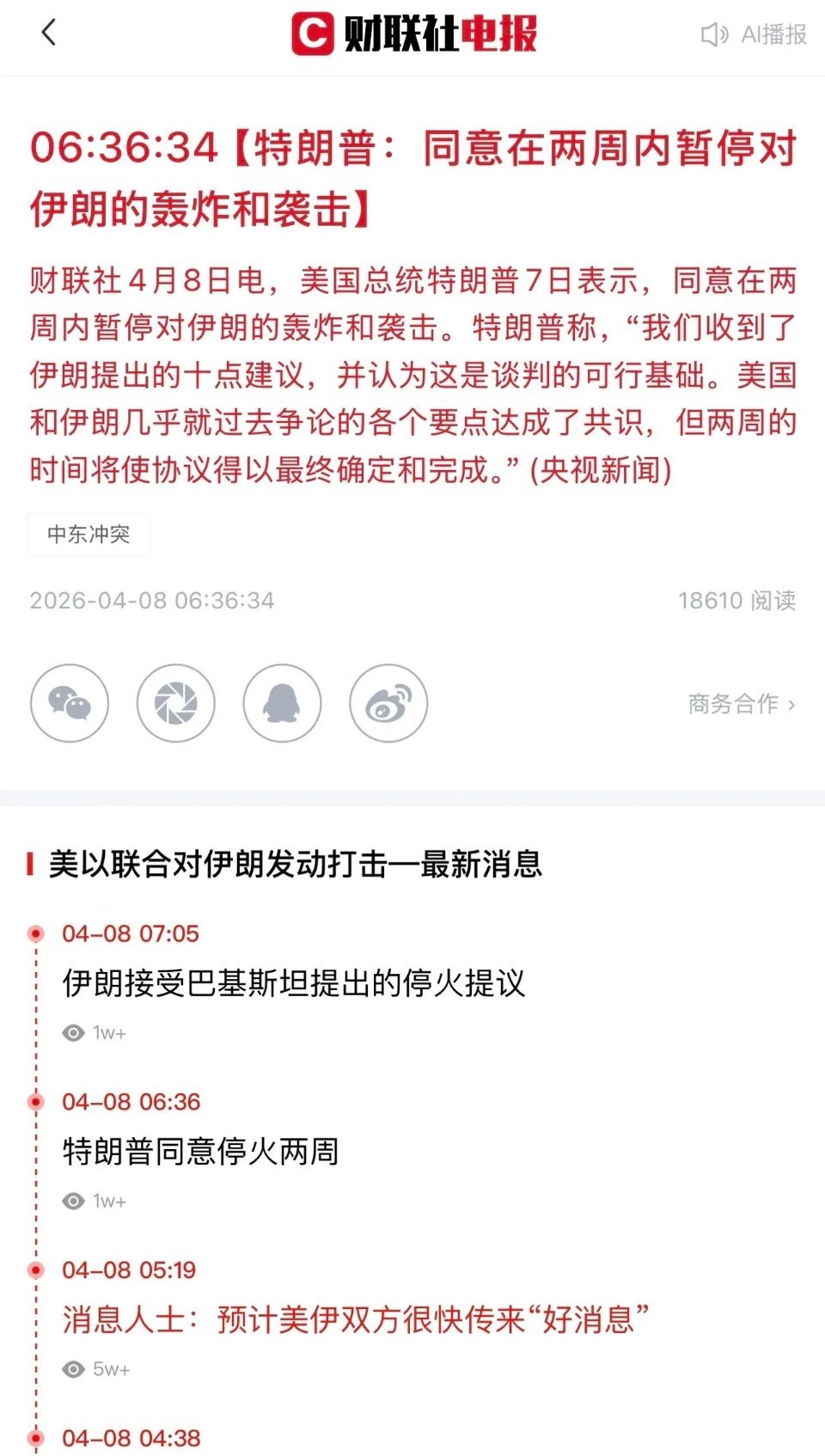The width and height of the screenshot is (825, 1456).
Task: Tap the timeline dot for 04-08 07:05
Action: (x=35, y=933)
